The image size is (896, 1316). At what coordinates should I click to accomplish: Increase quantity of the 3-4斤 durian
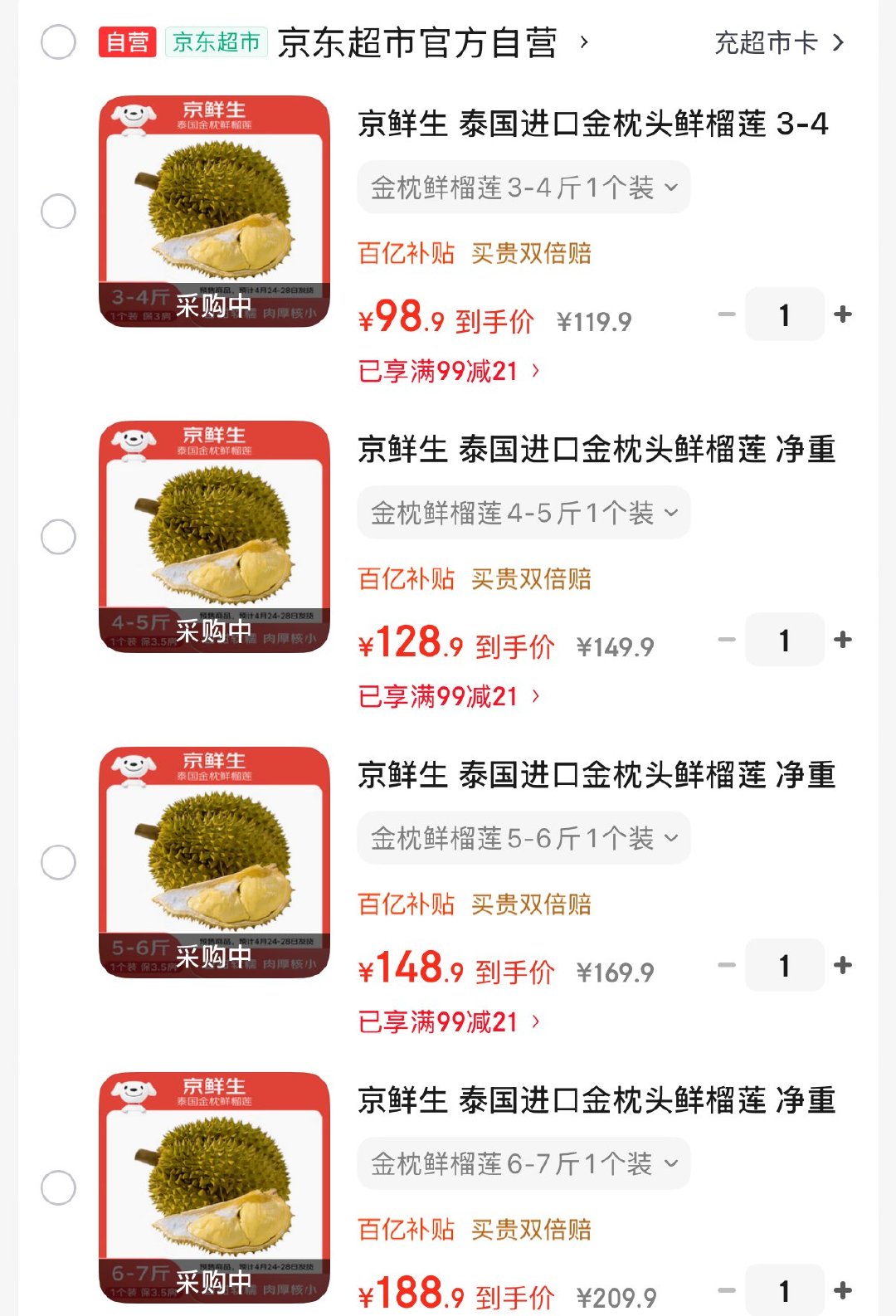[x=843, y=314]
